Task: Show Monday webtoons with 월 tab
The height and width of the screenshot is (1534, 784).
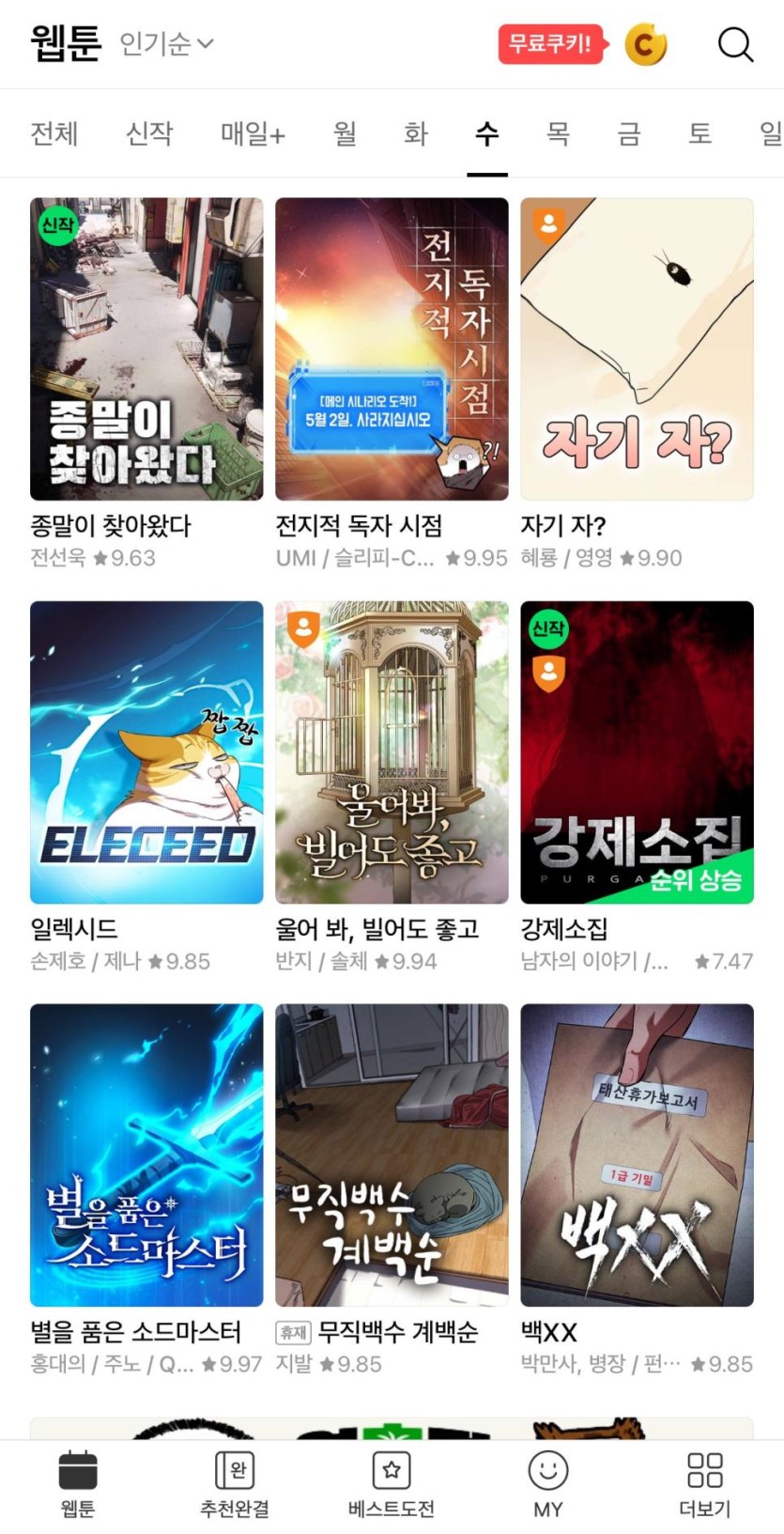Action: 345,133
